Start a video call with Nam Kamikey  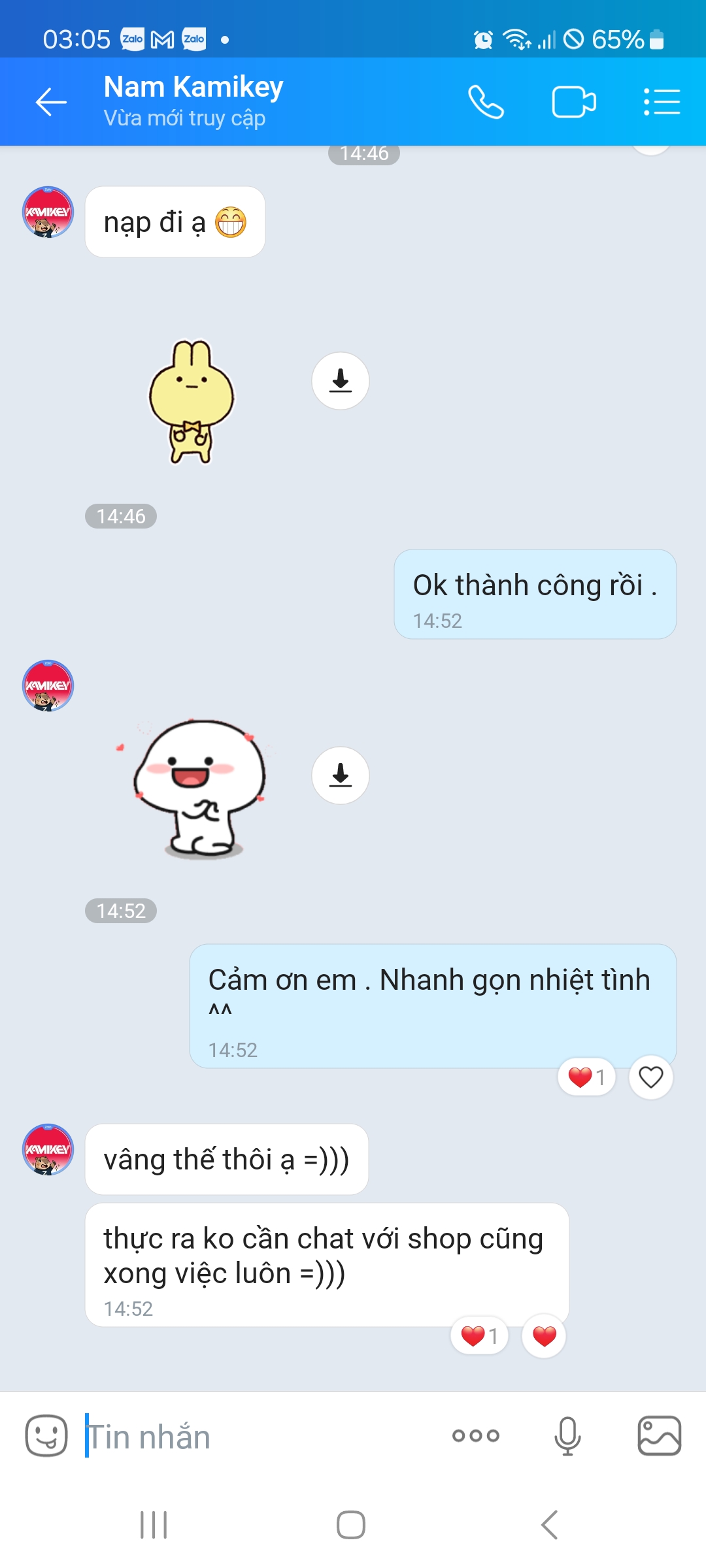point(574,102)
